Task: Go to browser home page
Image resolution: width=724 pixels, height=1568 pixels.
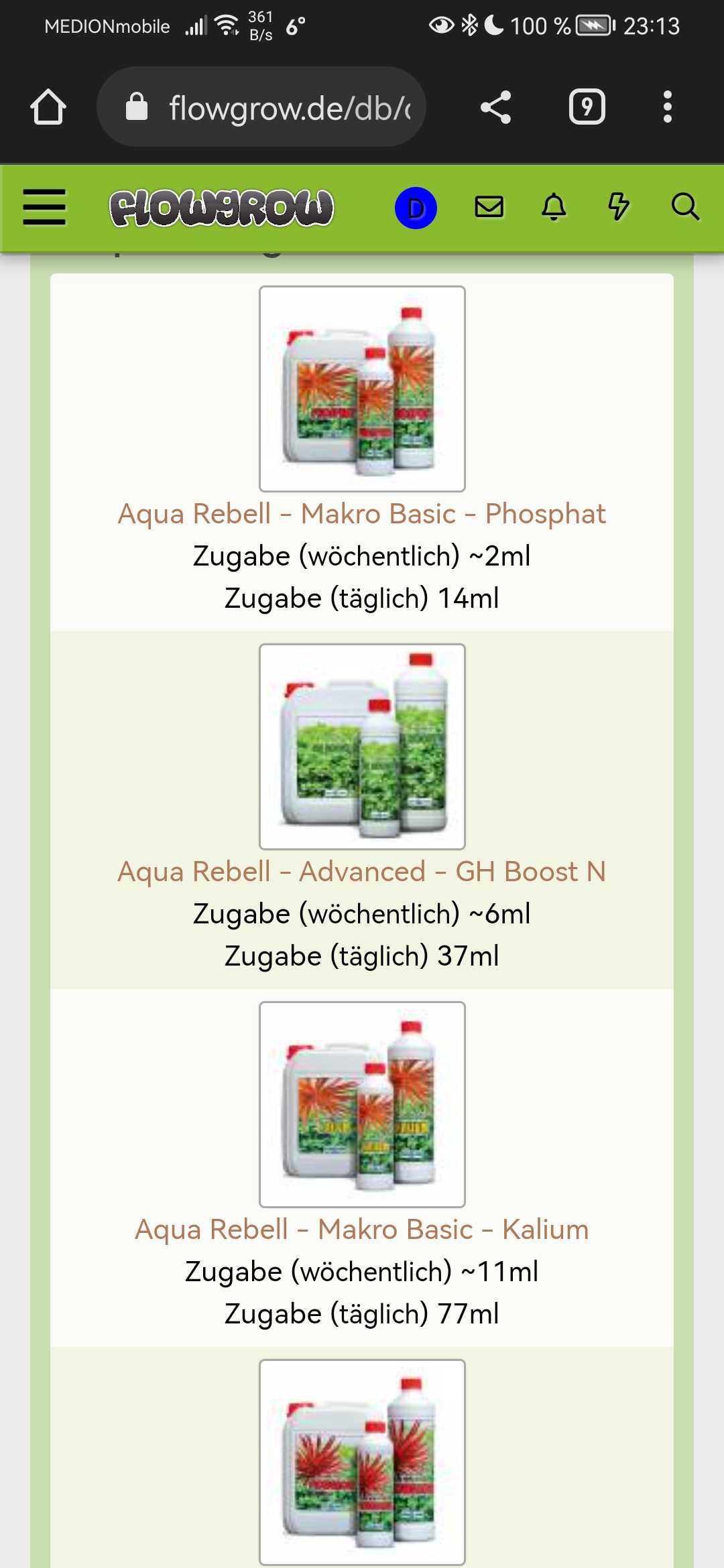Action: pyautogui.click(x=48, y=107)
